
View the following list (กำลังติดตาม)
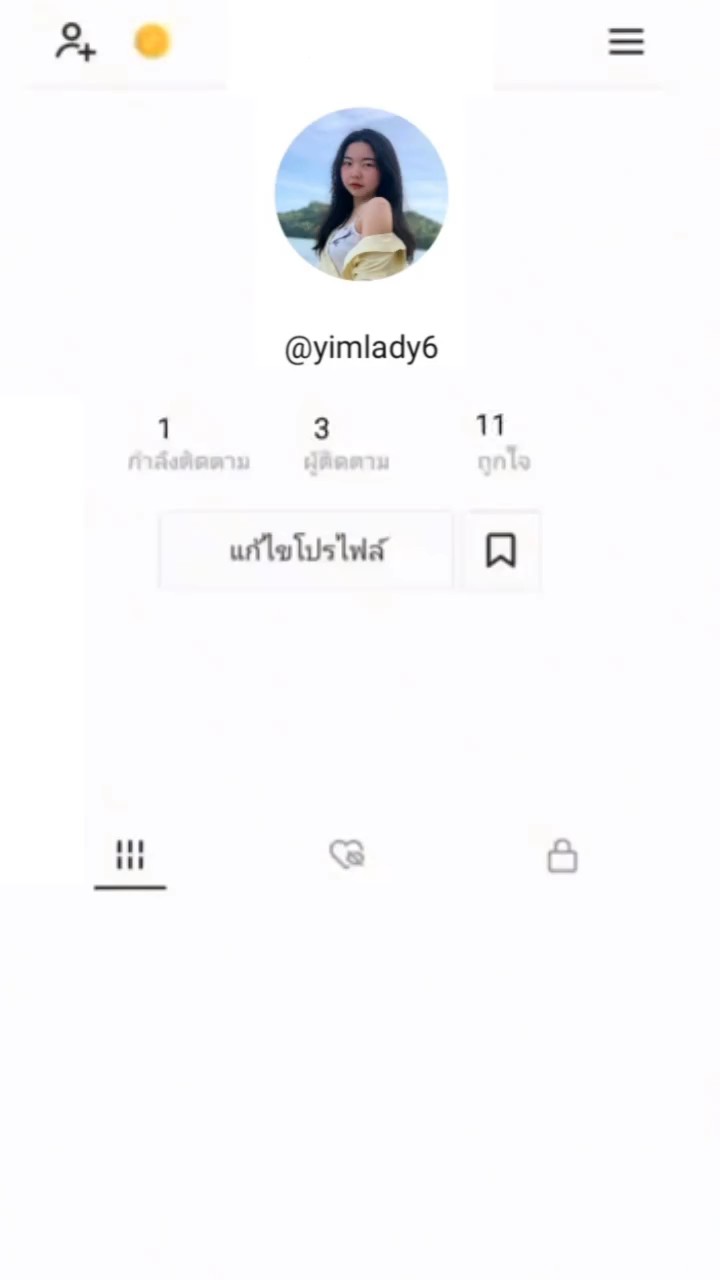188,445
